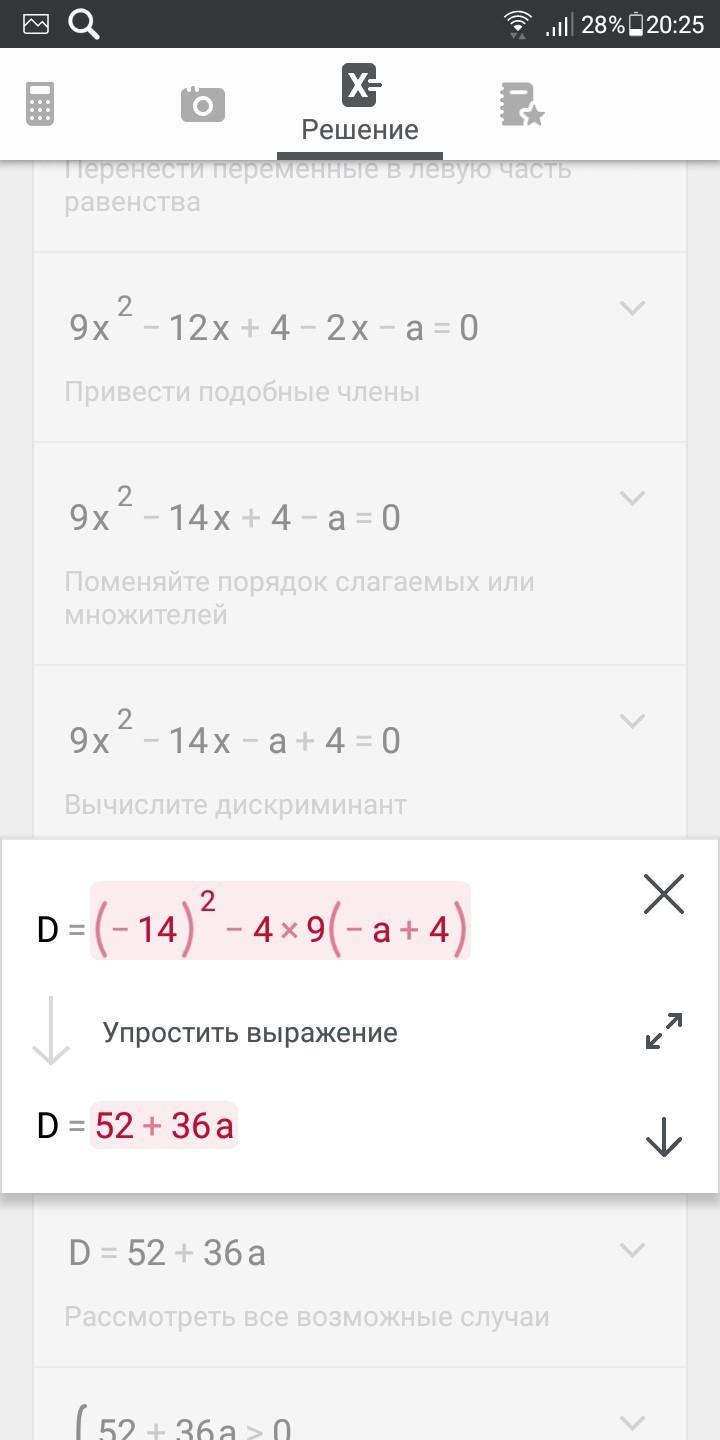
Task: Select the Решение tab
Action: [x=360, y=104]
